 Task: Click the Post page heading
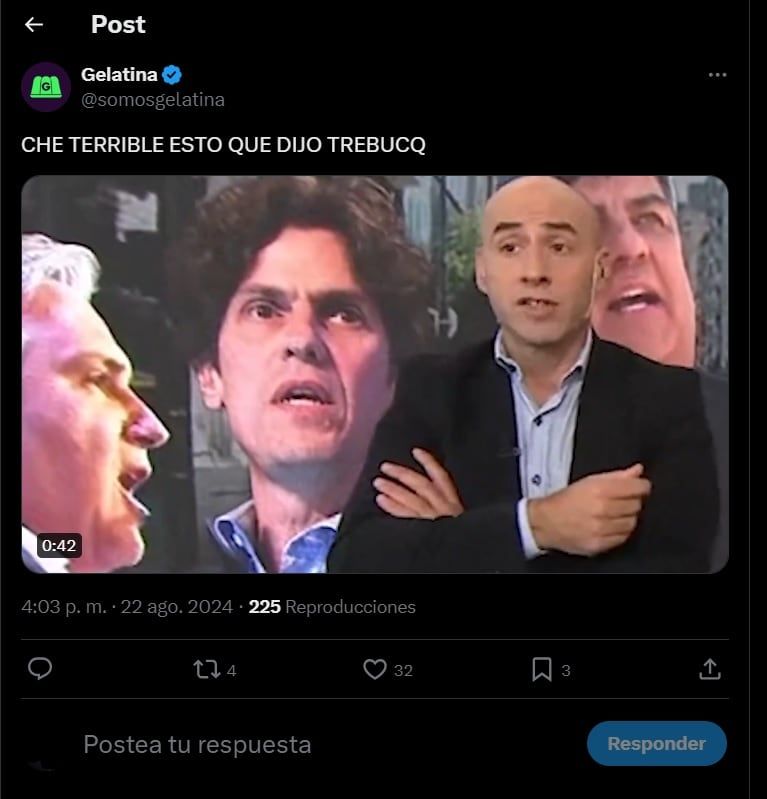[x=117, y=24]
